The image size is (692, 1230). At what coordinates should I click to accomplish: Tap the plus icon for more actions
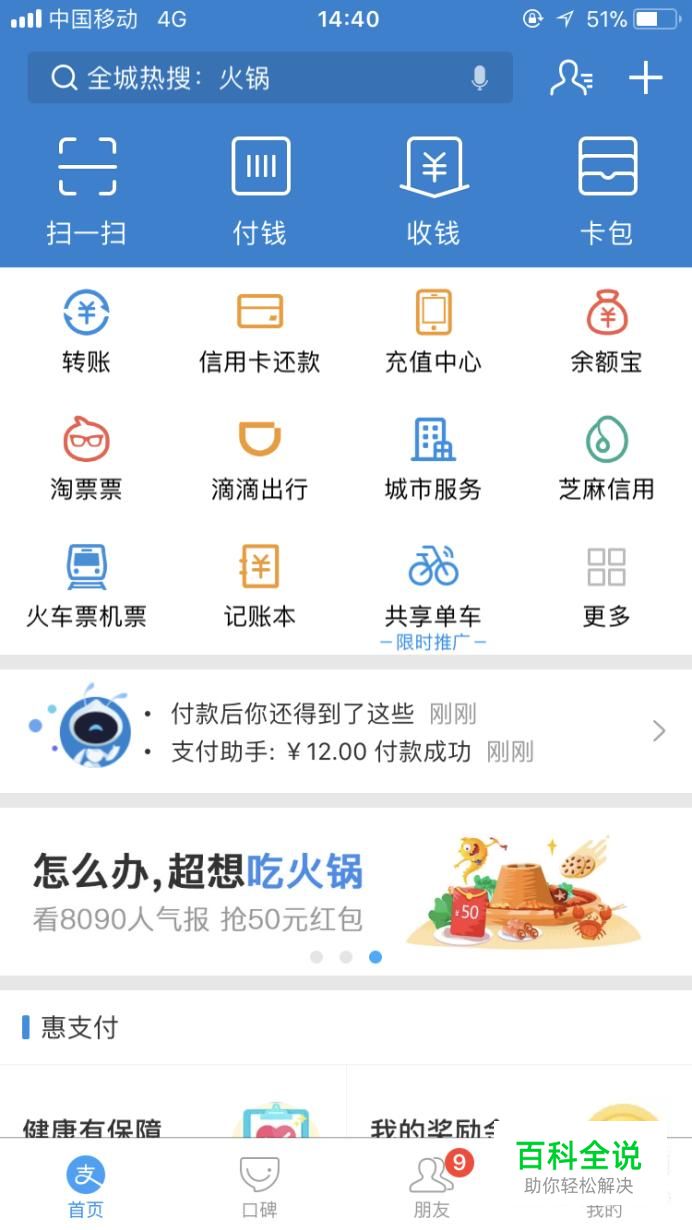tap(646, 78)
